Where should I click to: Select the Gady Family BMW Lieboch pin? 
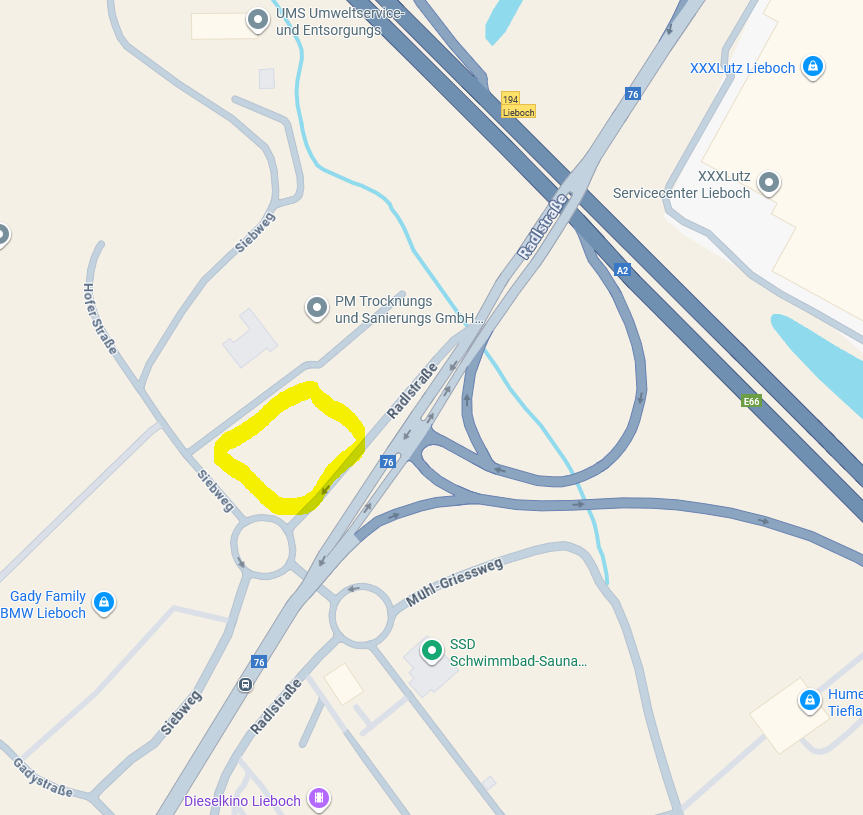(x=103, y=602)
